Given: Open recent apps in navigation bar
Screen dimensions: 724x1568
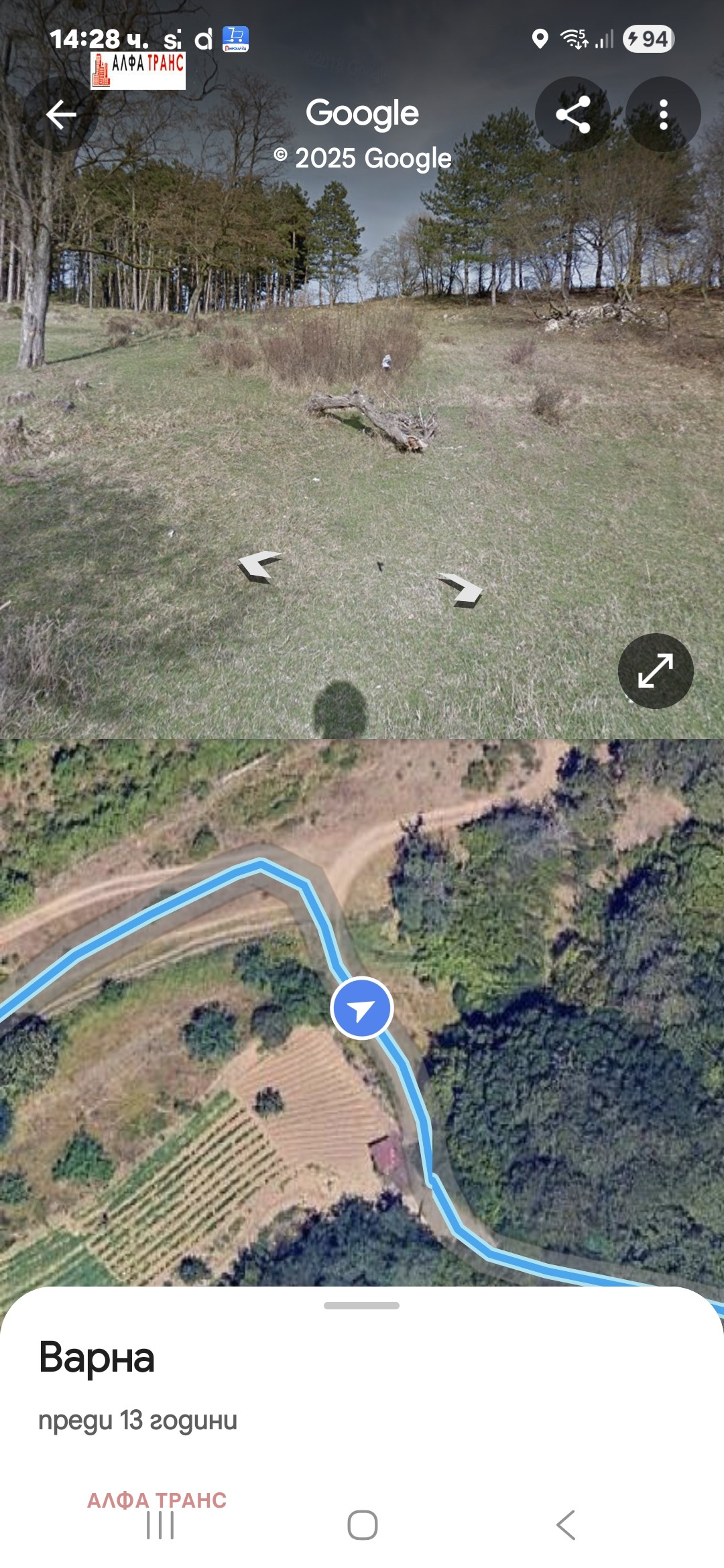Looking at the screenshot, I should 160,1525.
